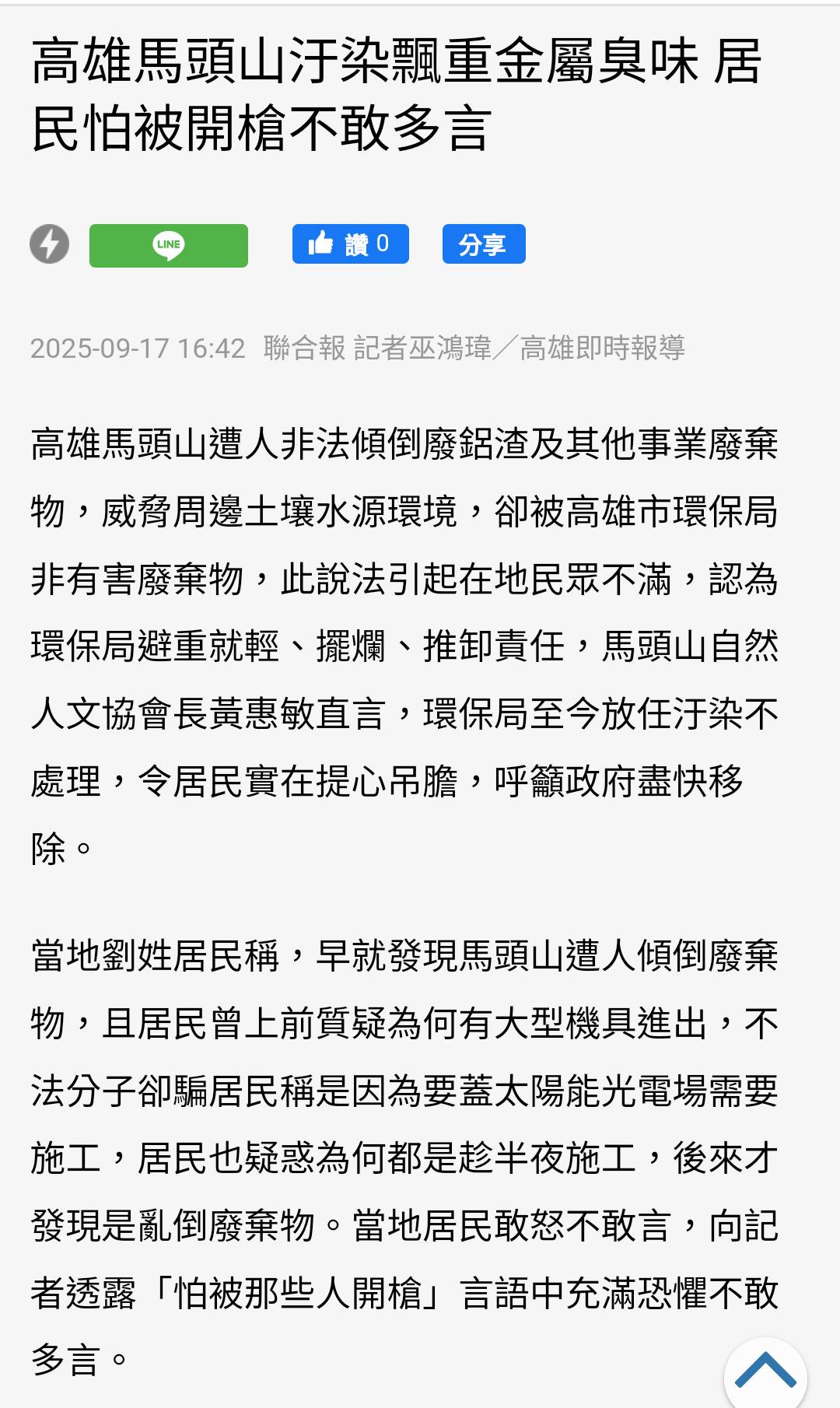Like the article with the 讚 button
This screenshot has width=840, height=1408.
tap(351, 244)
